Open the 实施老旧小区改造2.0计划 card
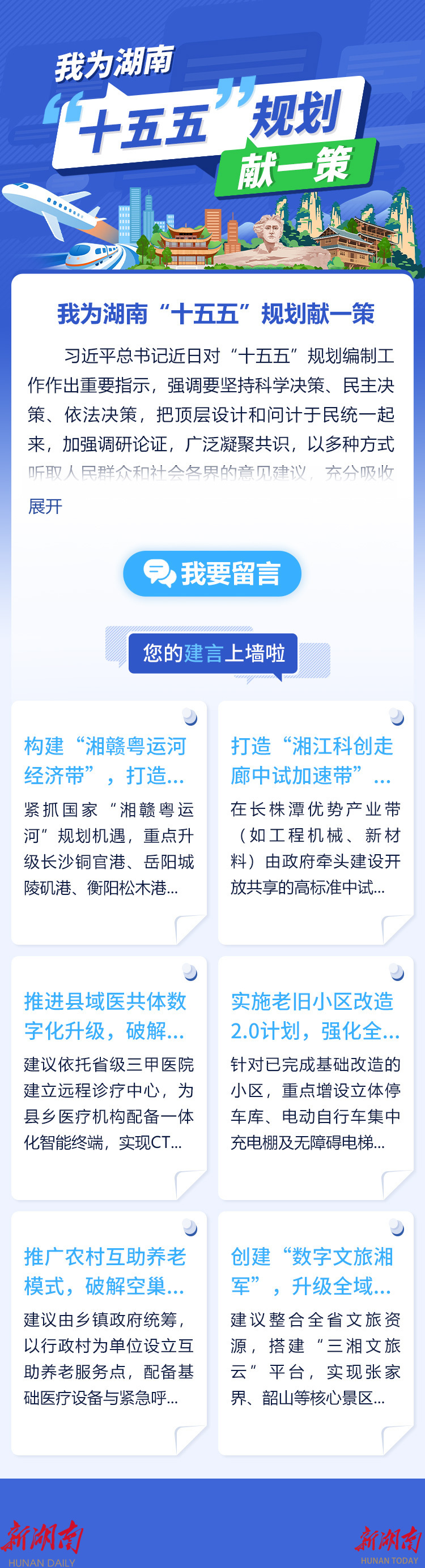 (315, 1077)
